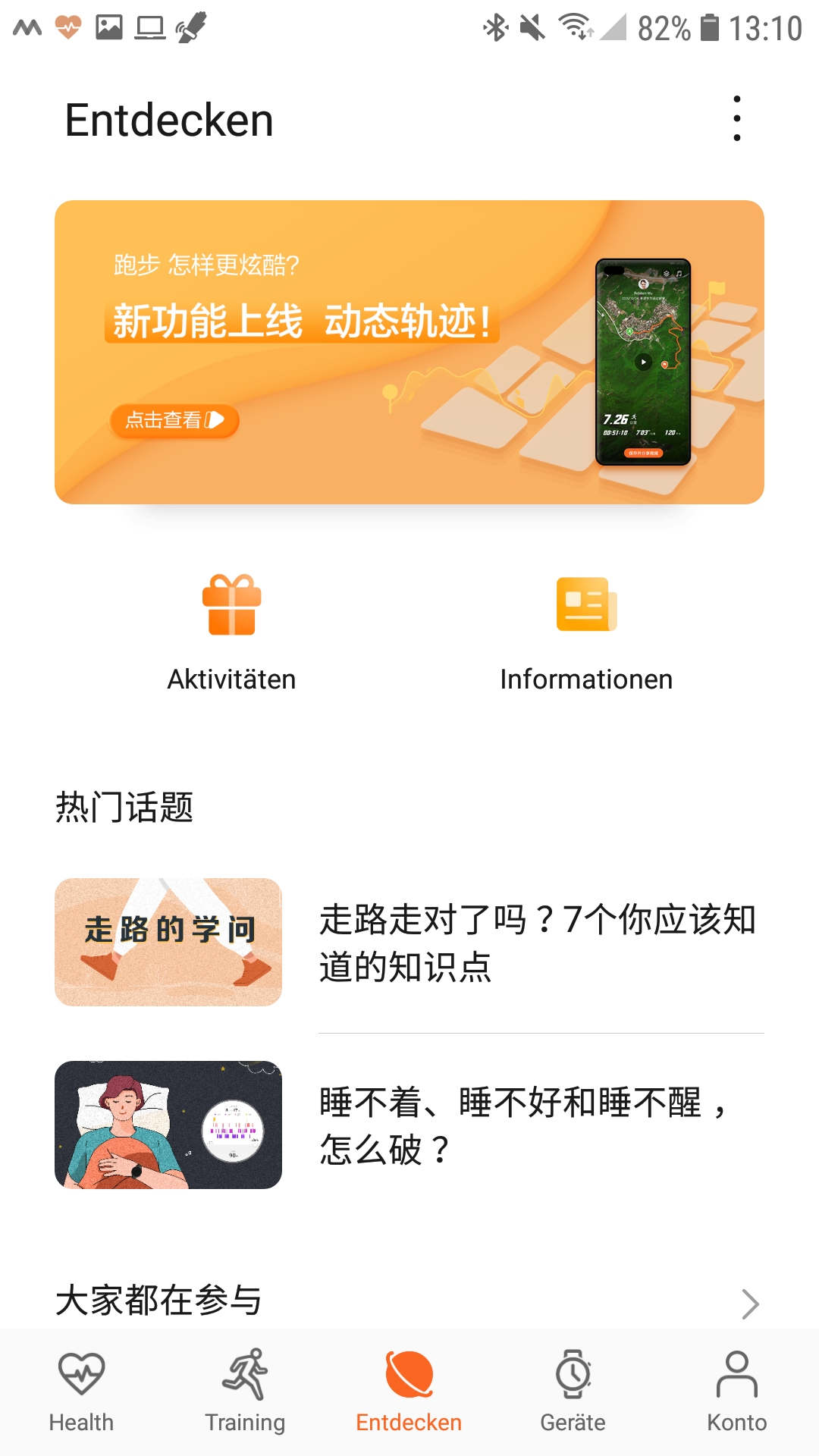Open the Konto tab

point(736,1392)
